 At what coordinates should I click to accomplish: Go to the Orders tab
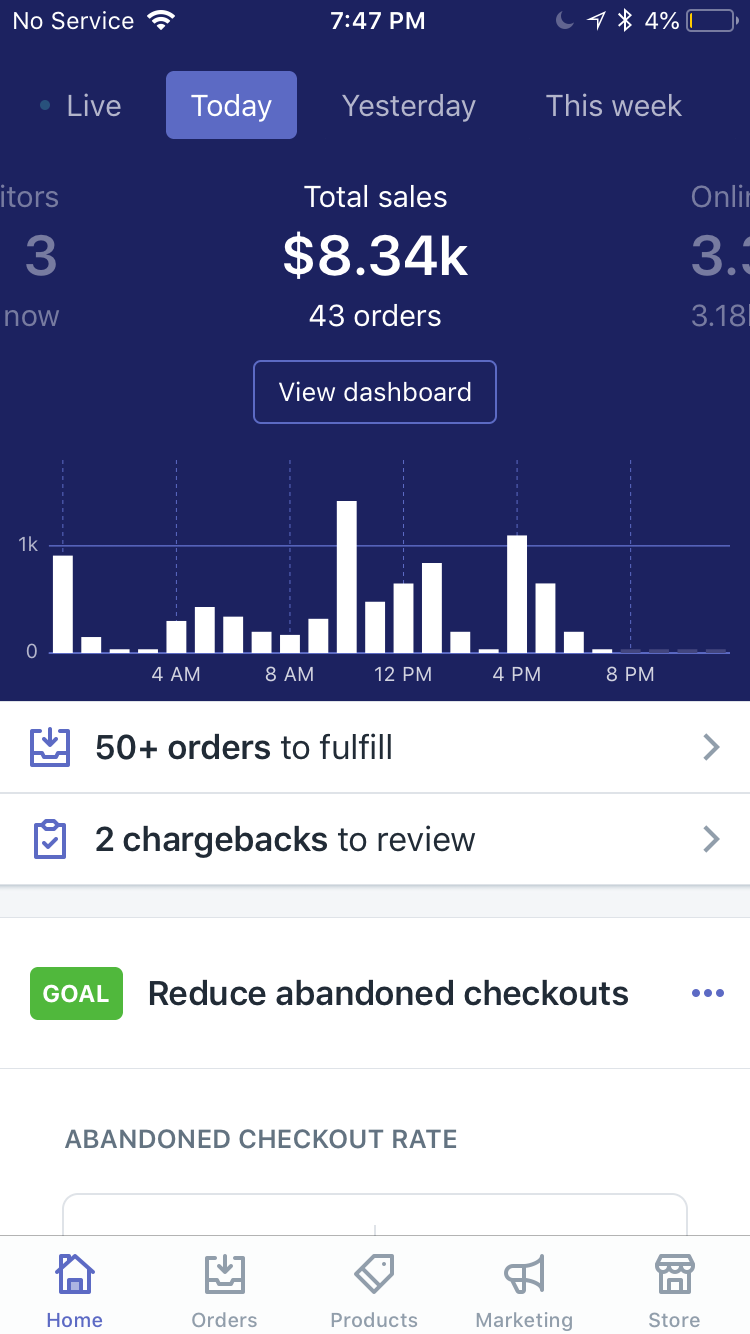pos(224,1290)
